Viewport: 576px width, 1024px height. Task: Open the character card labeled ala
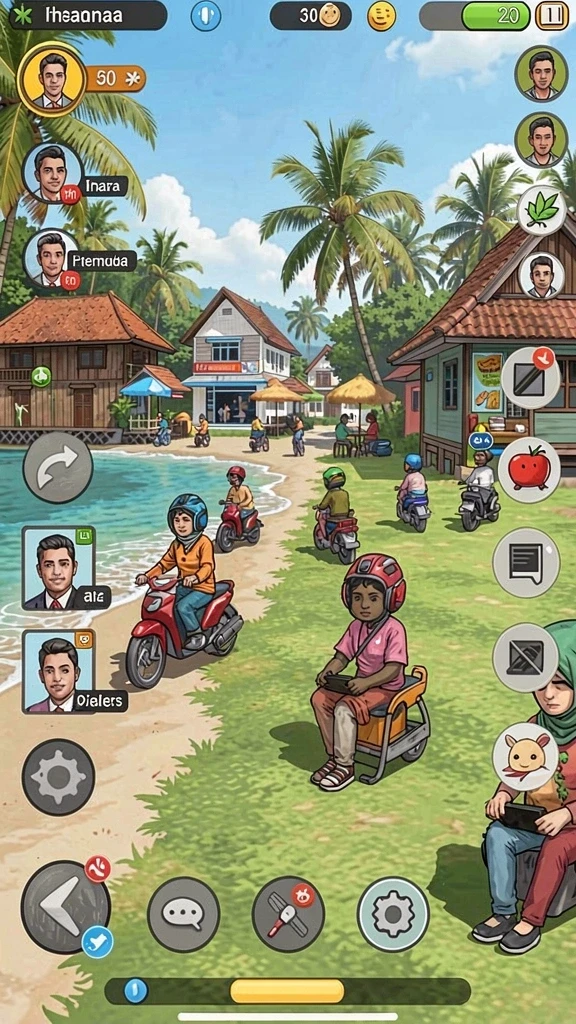[59, 568]
